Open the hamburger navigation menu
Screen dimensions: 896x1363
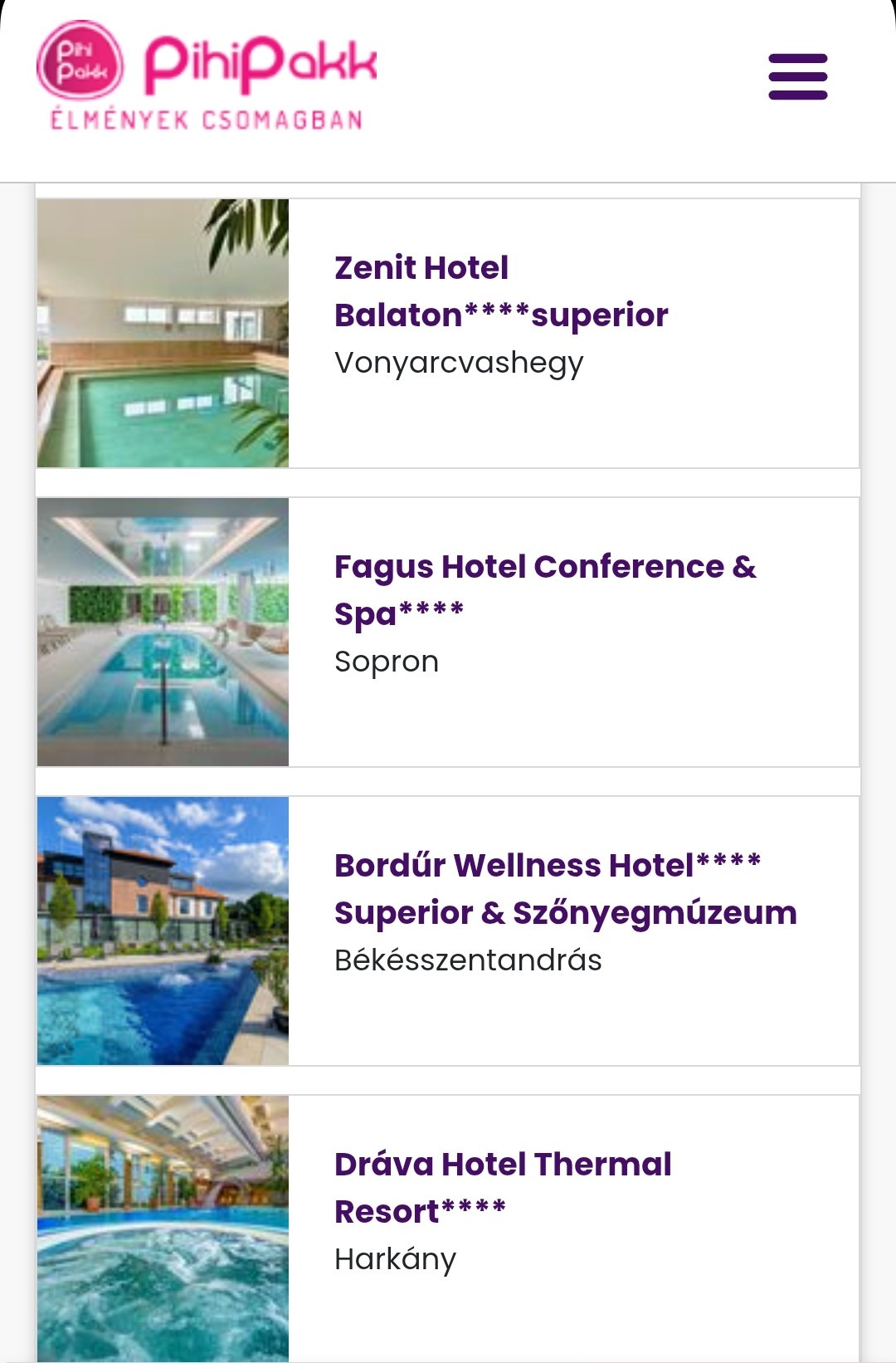coord(797,77)
